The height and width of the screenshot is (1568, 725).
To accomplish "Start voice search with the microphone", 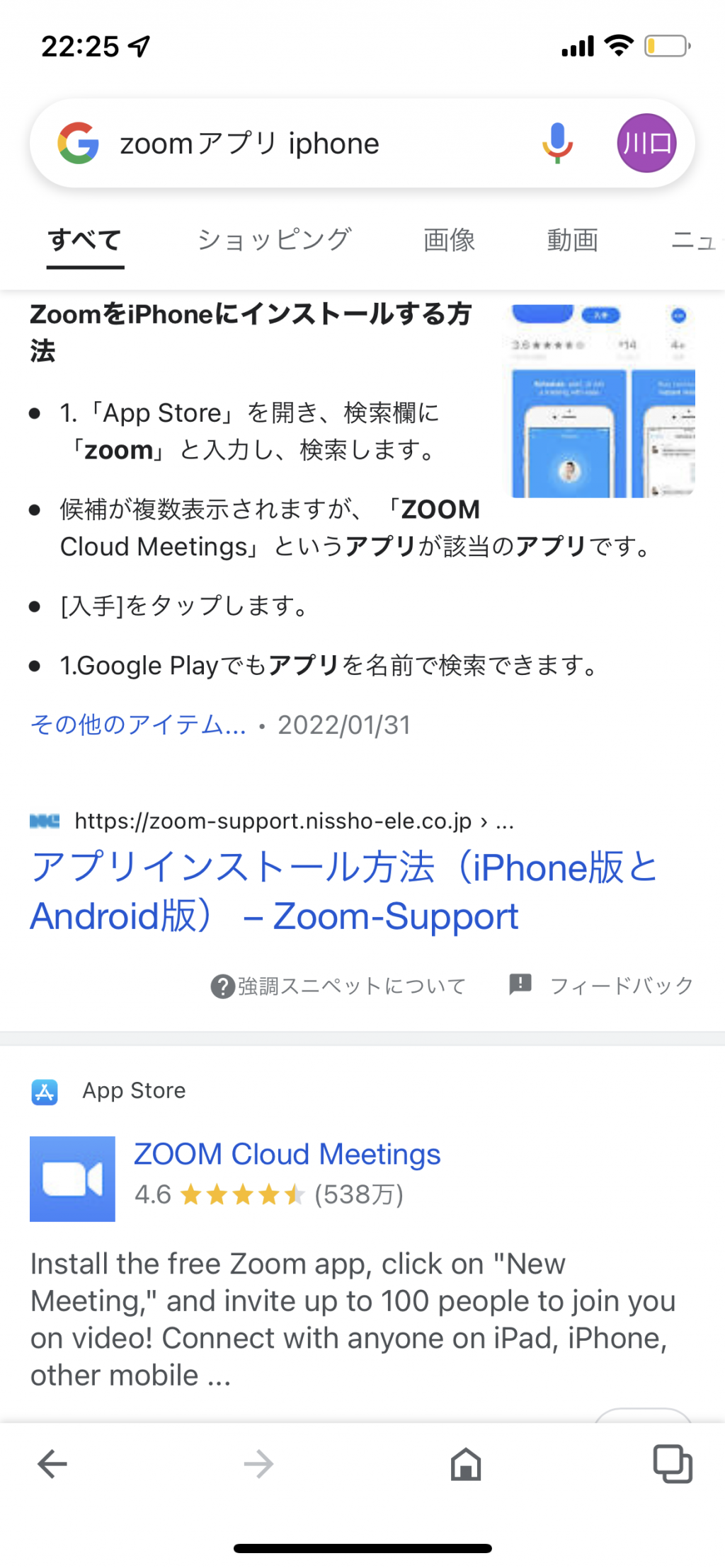I will click(557, 143).
